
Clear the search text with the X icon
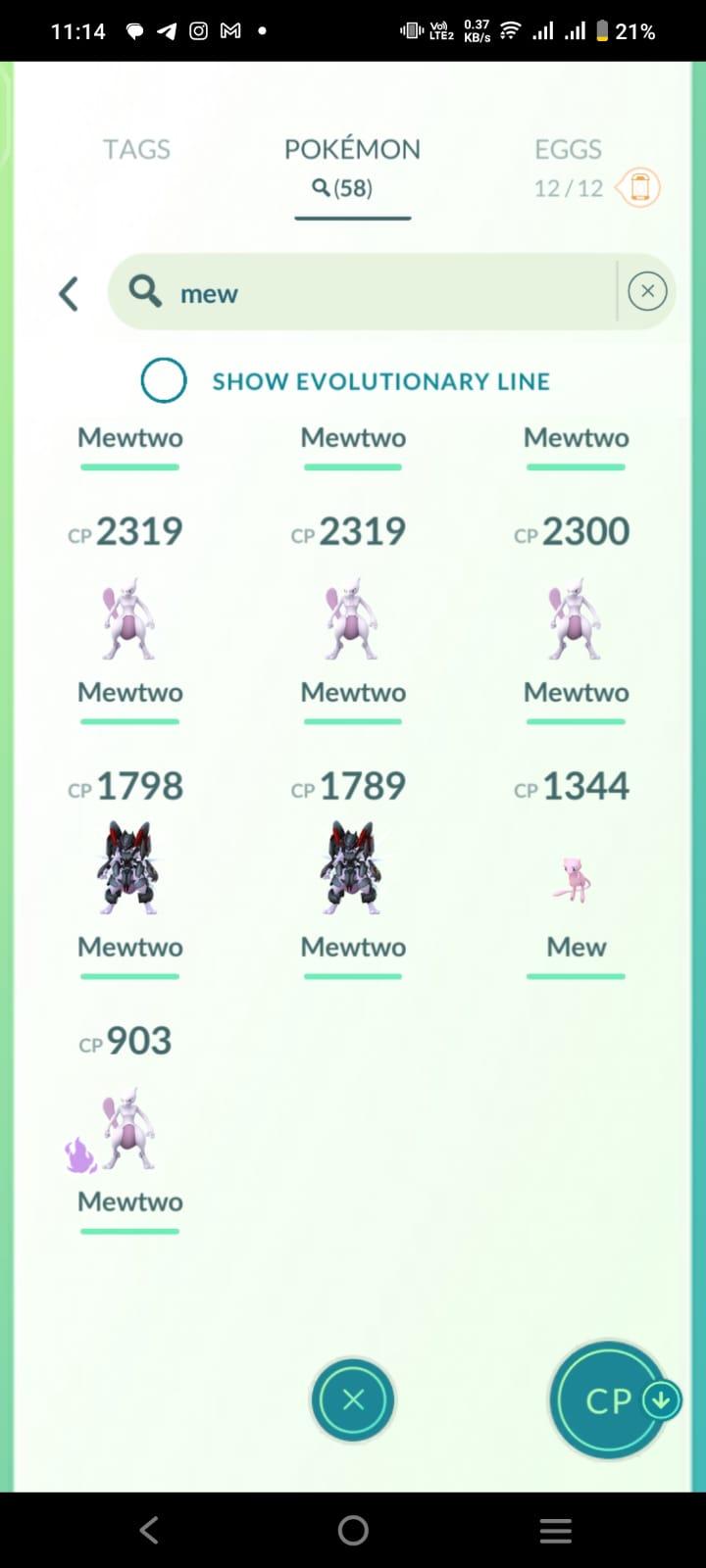(647, 291)
